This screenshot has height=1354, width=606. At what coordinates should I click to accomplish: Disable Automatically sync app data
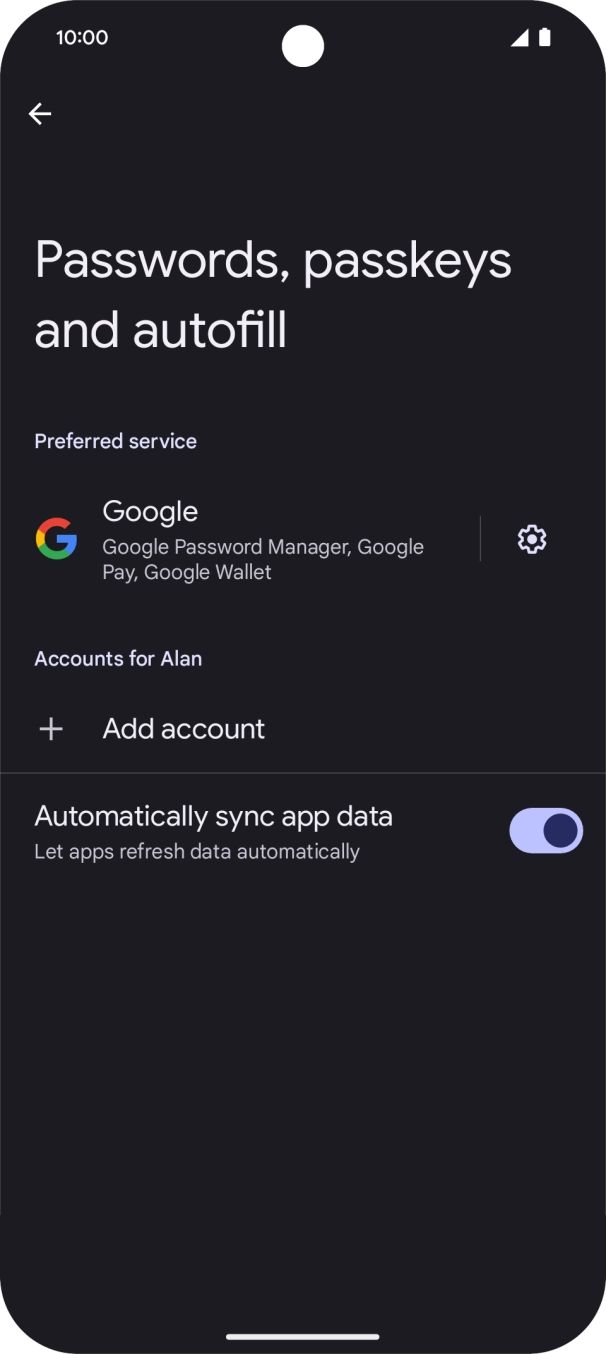point(545,831)
